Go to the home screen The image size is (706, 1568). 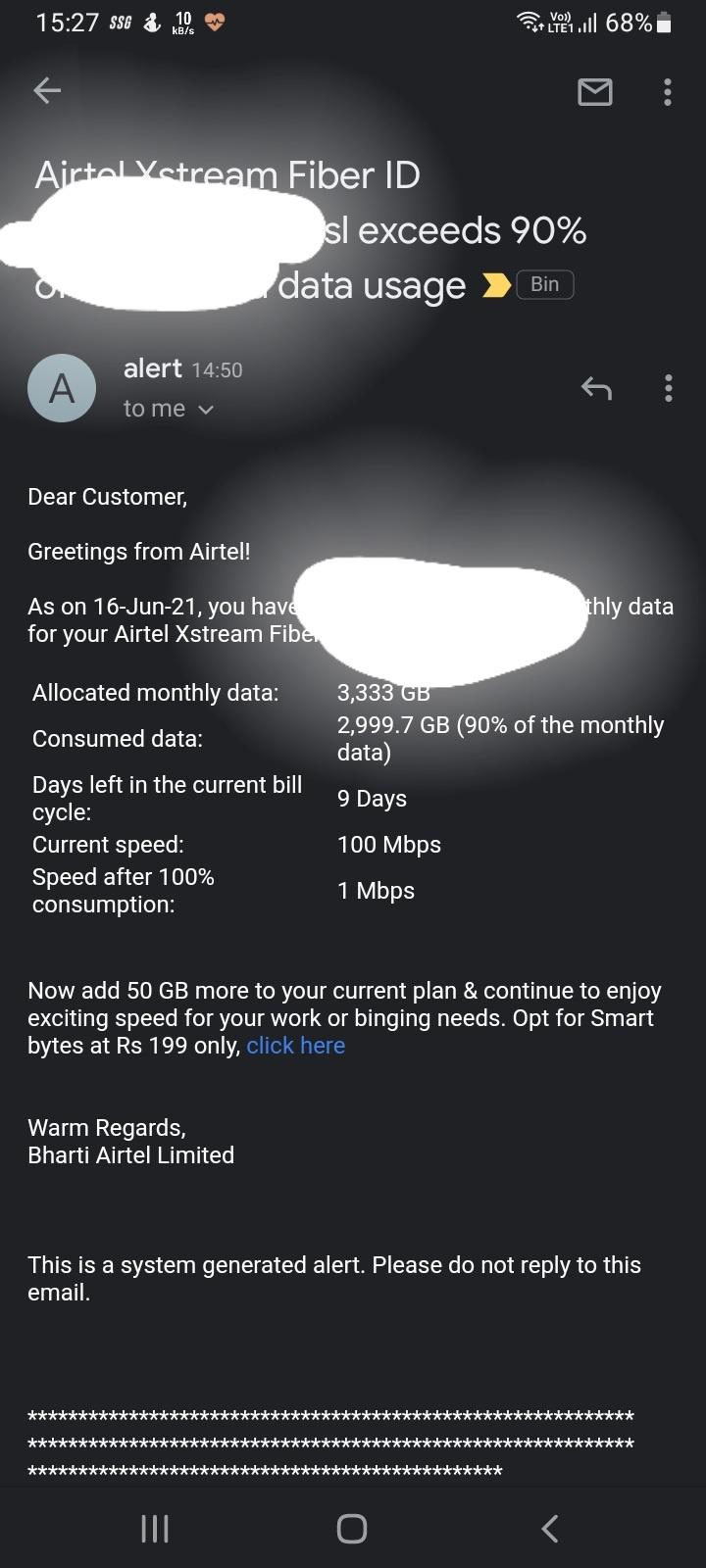coord(352,1528)
